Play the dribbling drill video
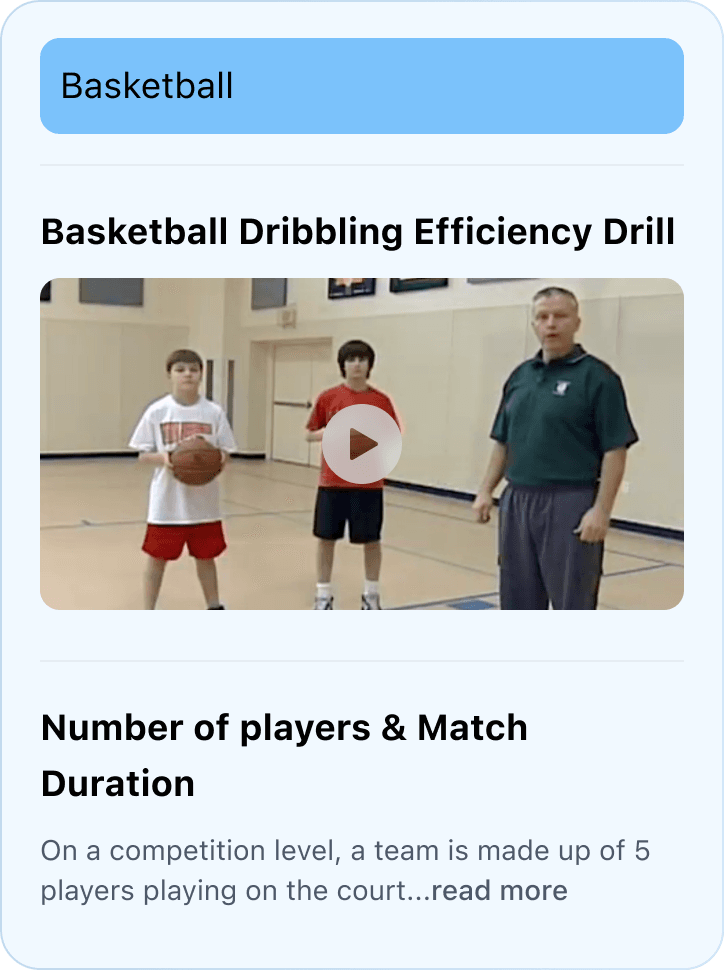This screenshot has height=970, width=724. click(362, 445)
